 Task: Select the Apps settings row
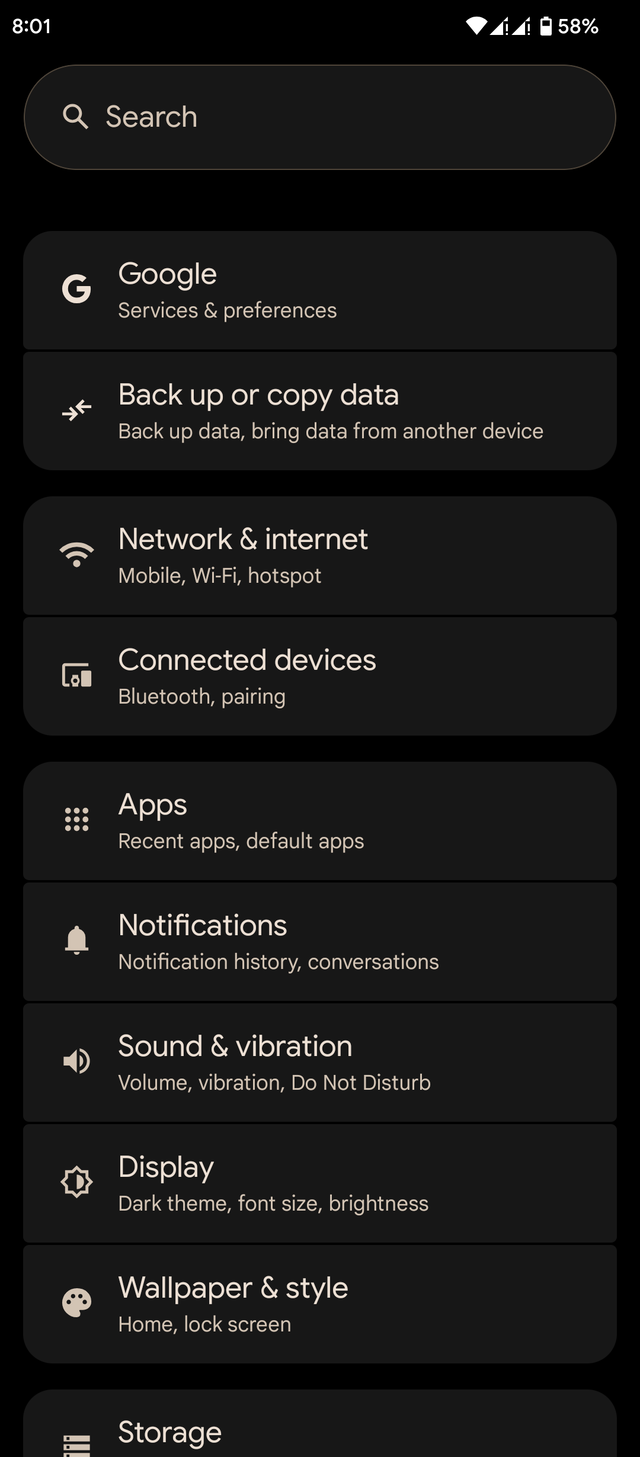pyautogui.click(x=319, y=821)
